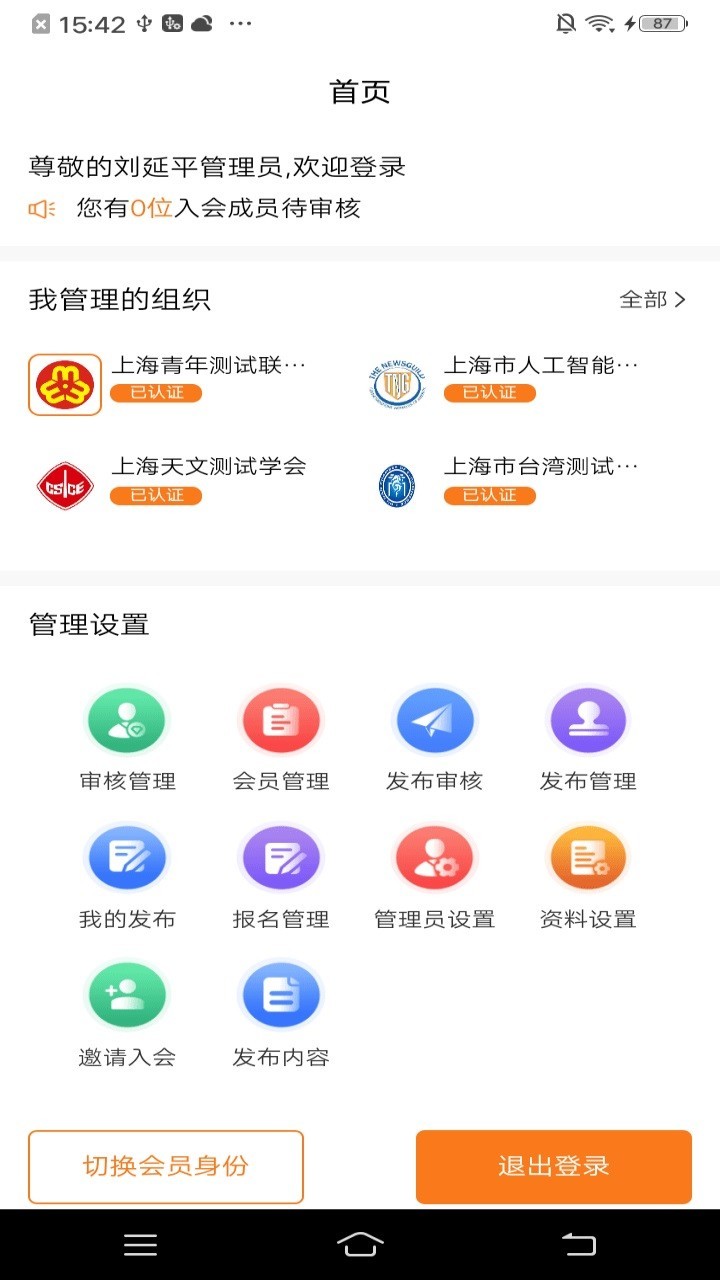Image resolution: width=720 pixels, height=1280 pixels.
Task: Tap 切换会员身份 to switch member identity
Action: click(x=166, y=1166)
